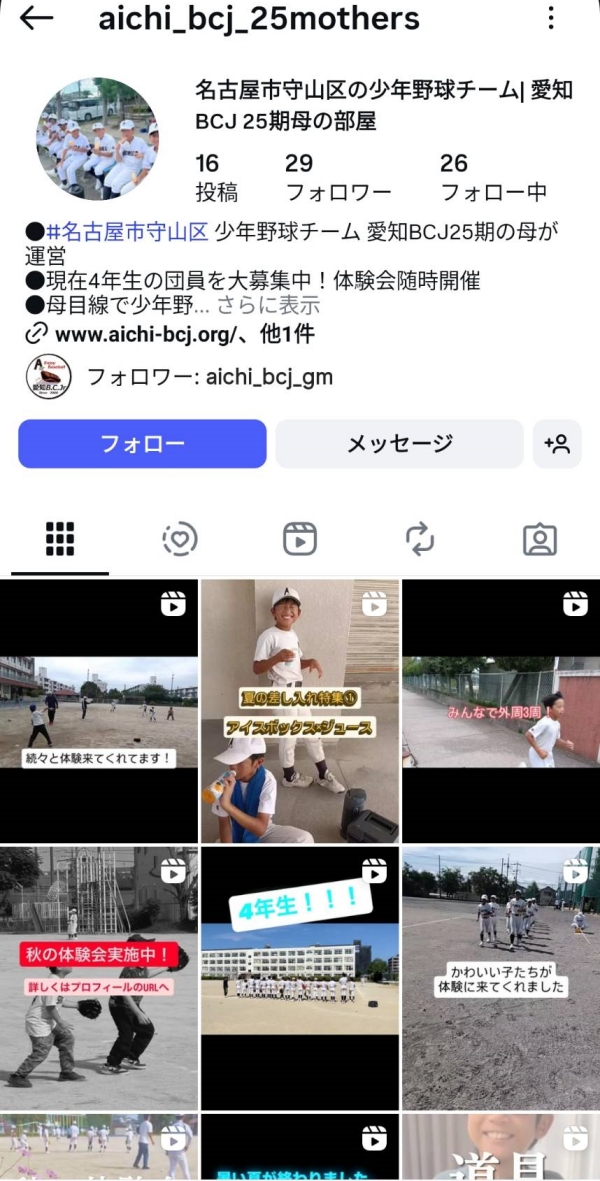Screen dimensions: 600x1181
Task: Send a message via メッセージ
Action: pyautogui.click(x=399, y=444)
